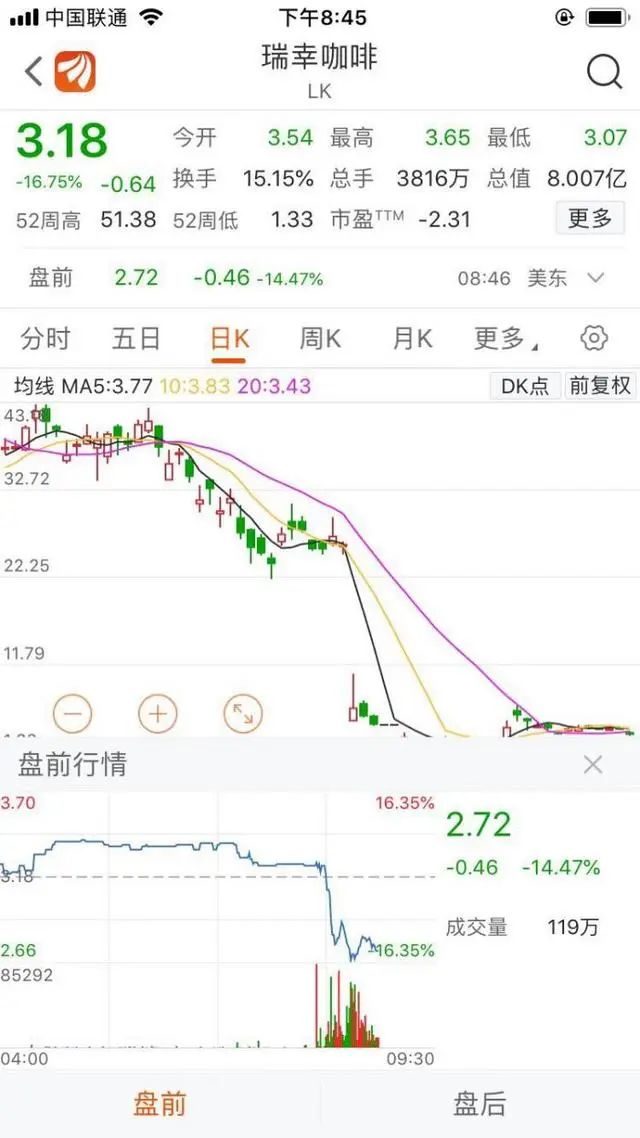Expand the 盘前 美东 dropdown chevron
The image size is (640, 1138).
pos(595,278)
